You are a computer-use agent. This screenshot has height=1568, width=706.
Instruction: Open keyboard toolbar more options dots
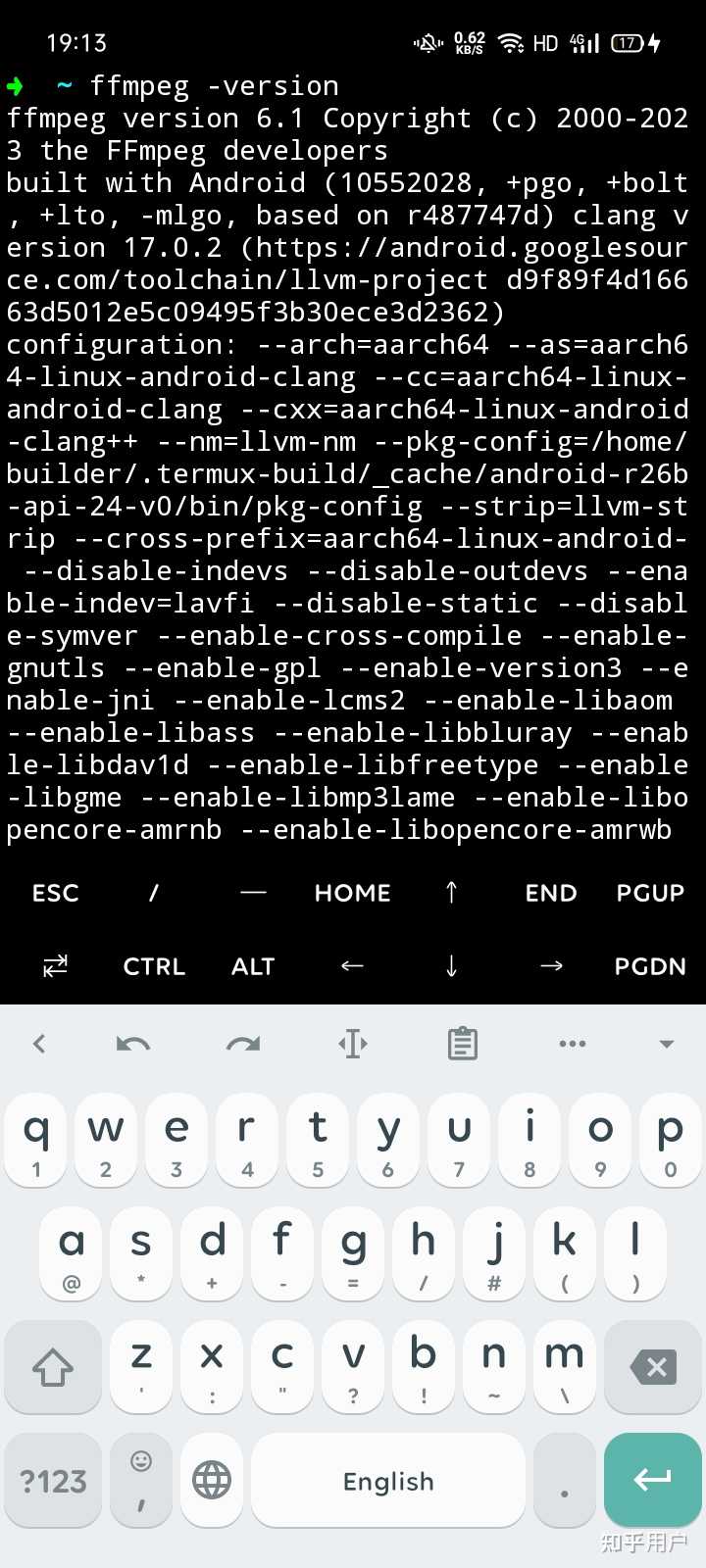573,1044
